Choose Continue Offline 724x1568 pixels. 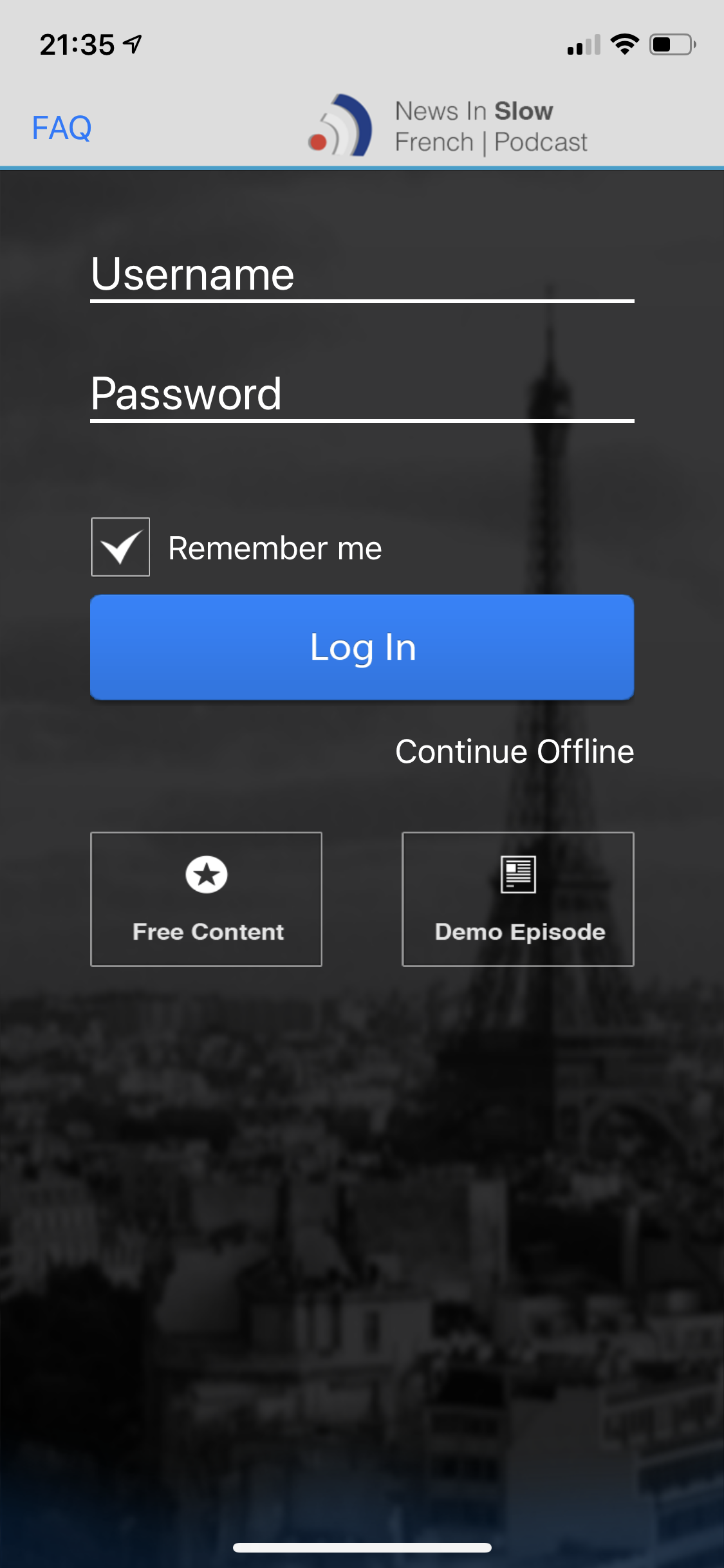514,751
